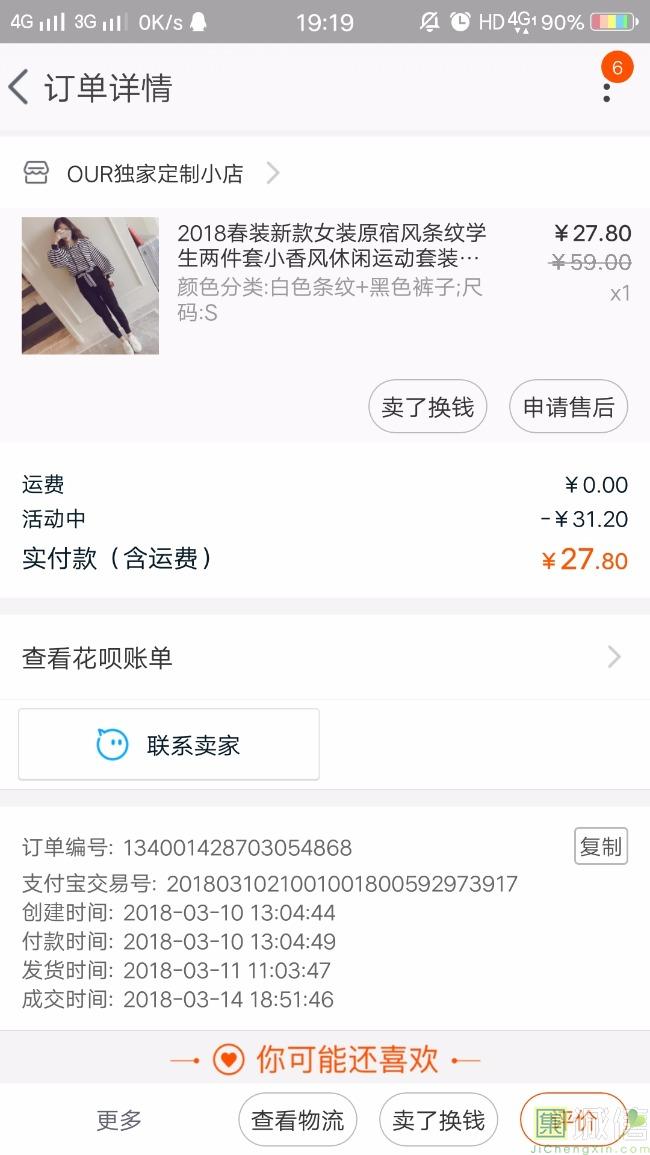The width and height of the screenshot is (650, 1155).
Task: Tap 卖了换钱 beside the 申请售后 button
Action: point(428,407)
